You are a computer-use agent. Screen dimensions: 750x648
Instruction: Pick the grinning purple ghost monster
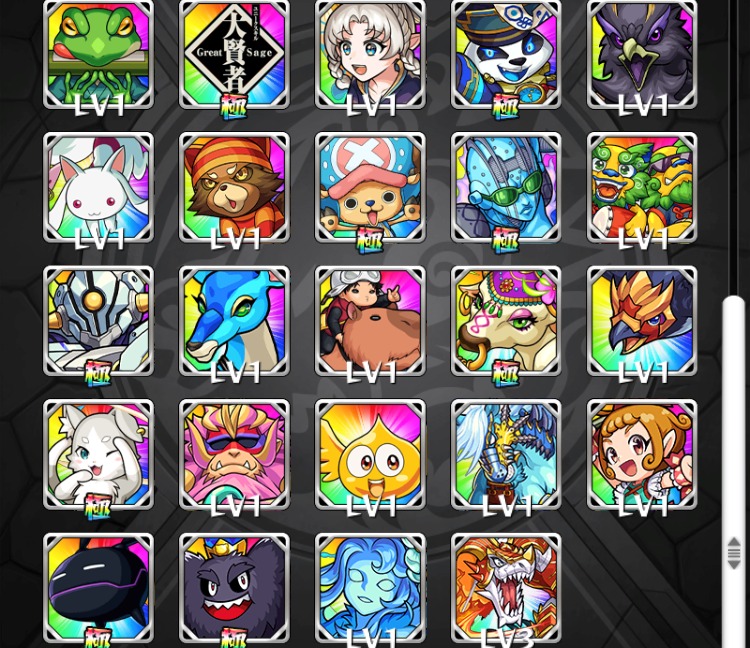(x=234, y=588)
